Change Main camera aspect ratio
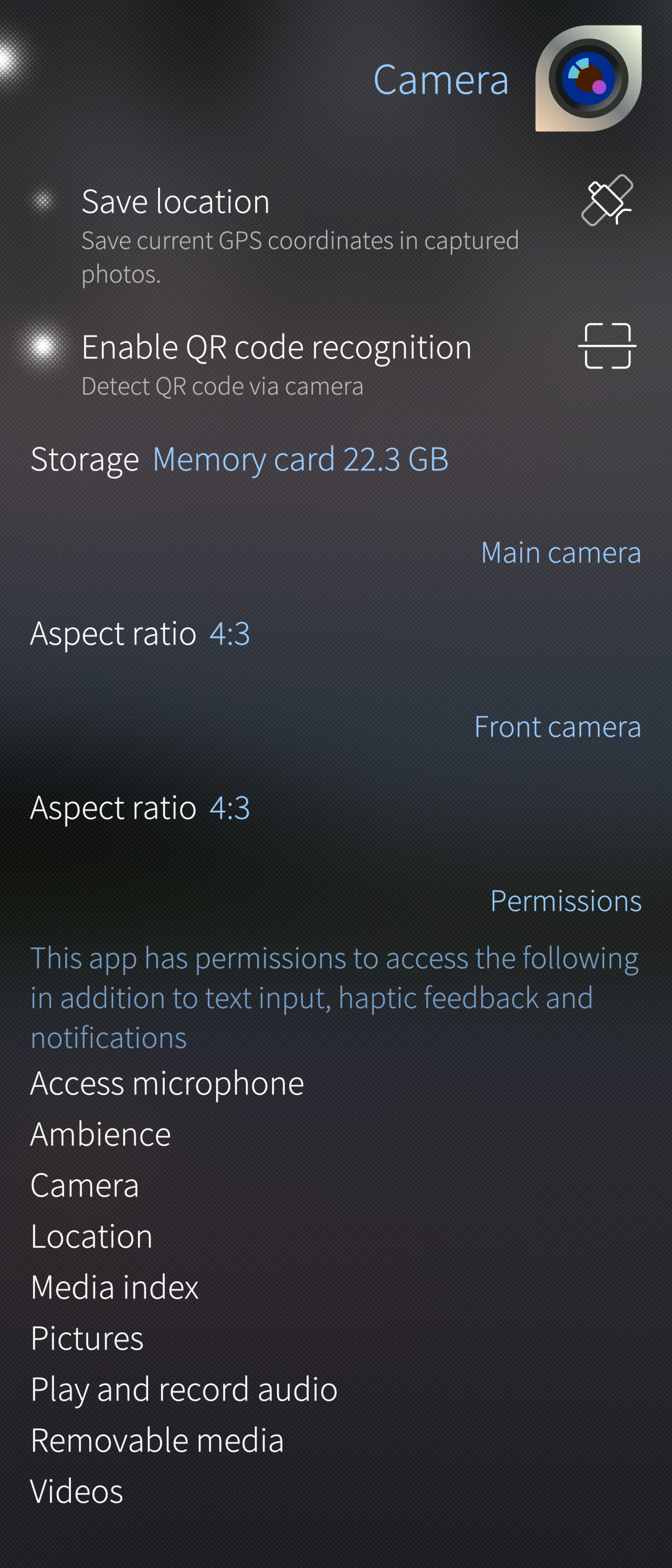Image resolution: width=672 pixels, height=1568 pixels. pyautogui.click(x=141, y=634)
